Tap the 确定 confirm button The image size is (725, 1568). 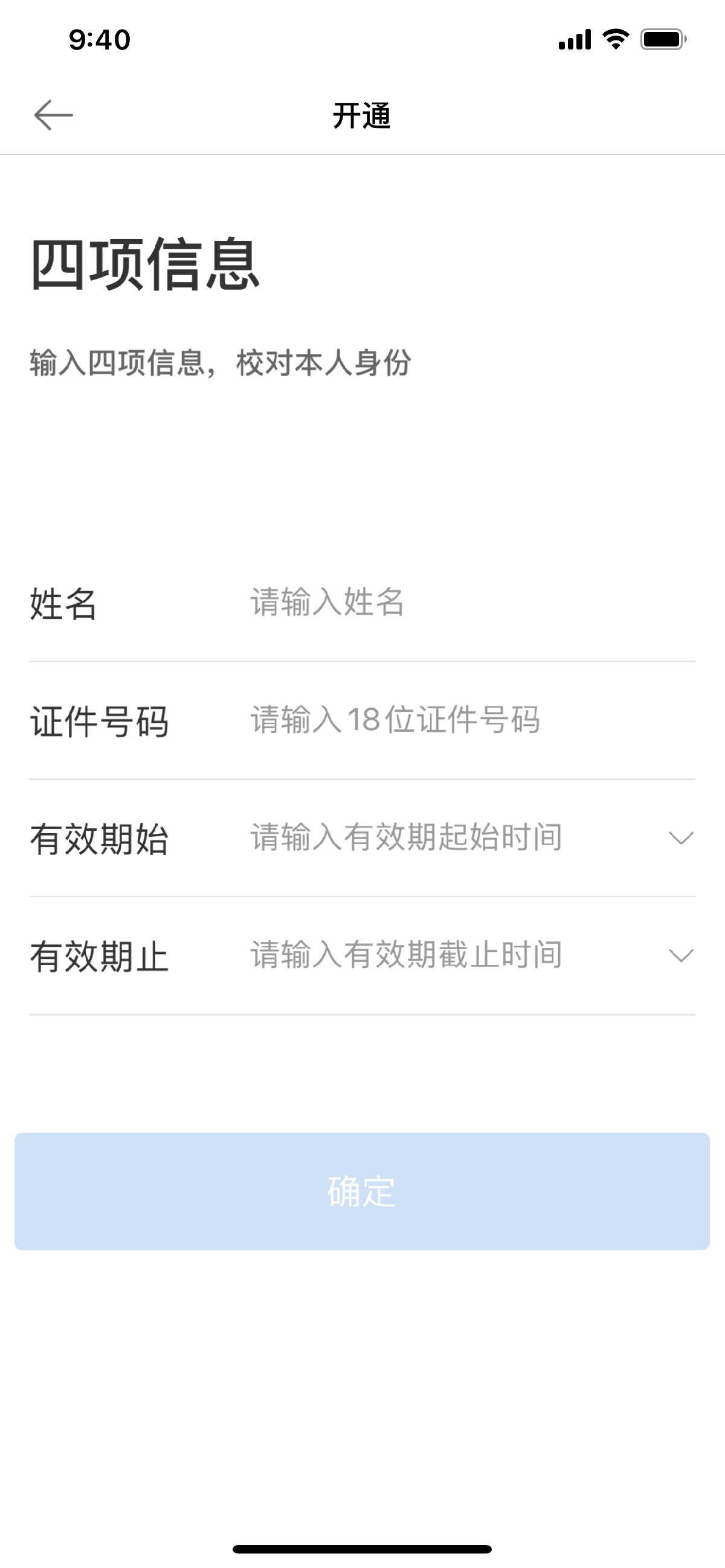pyautogui.click(x=362, y=1191)
